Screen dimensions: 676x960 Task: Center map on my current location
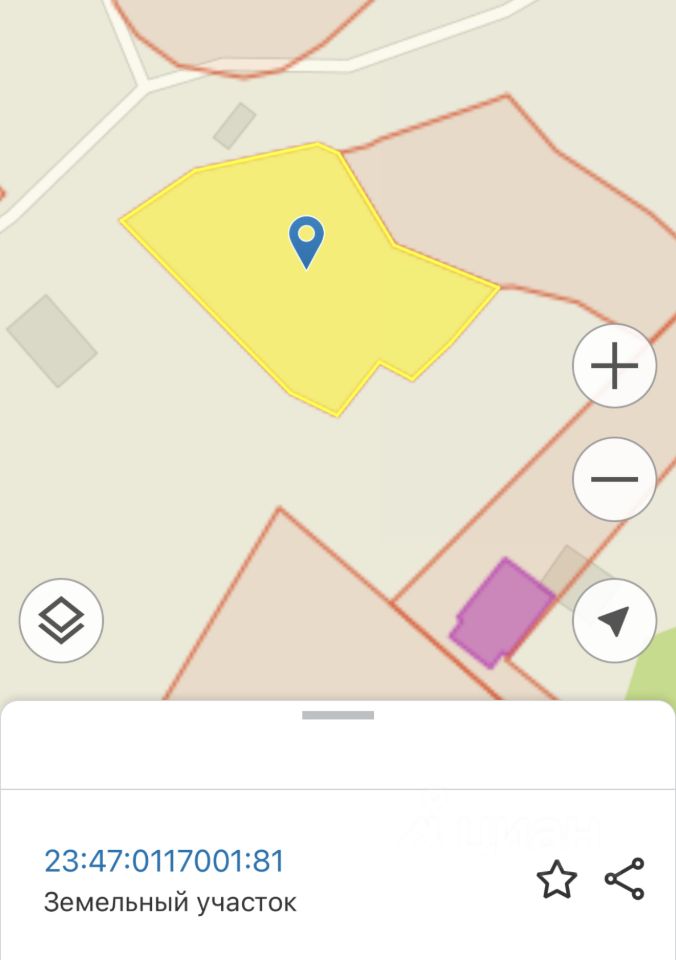pyautogui.click(x=614, y=620)
